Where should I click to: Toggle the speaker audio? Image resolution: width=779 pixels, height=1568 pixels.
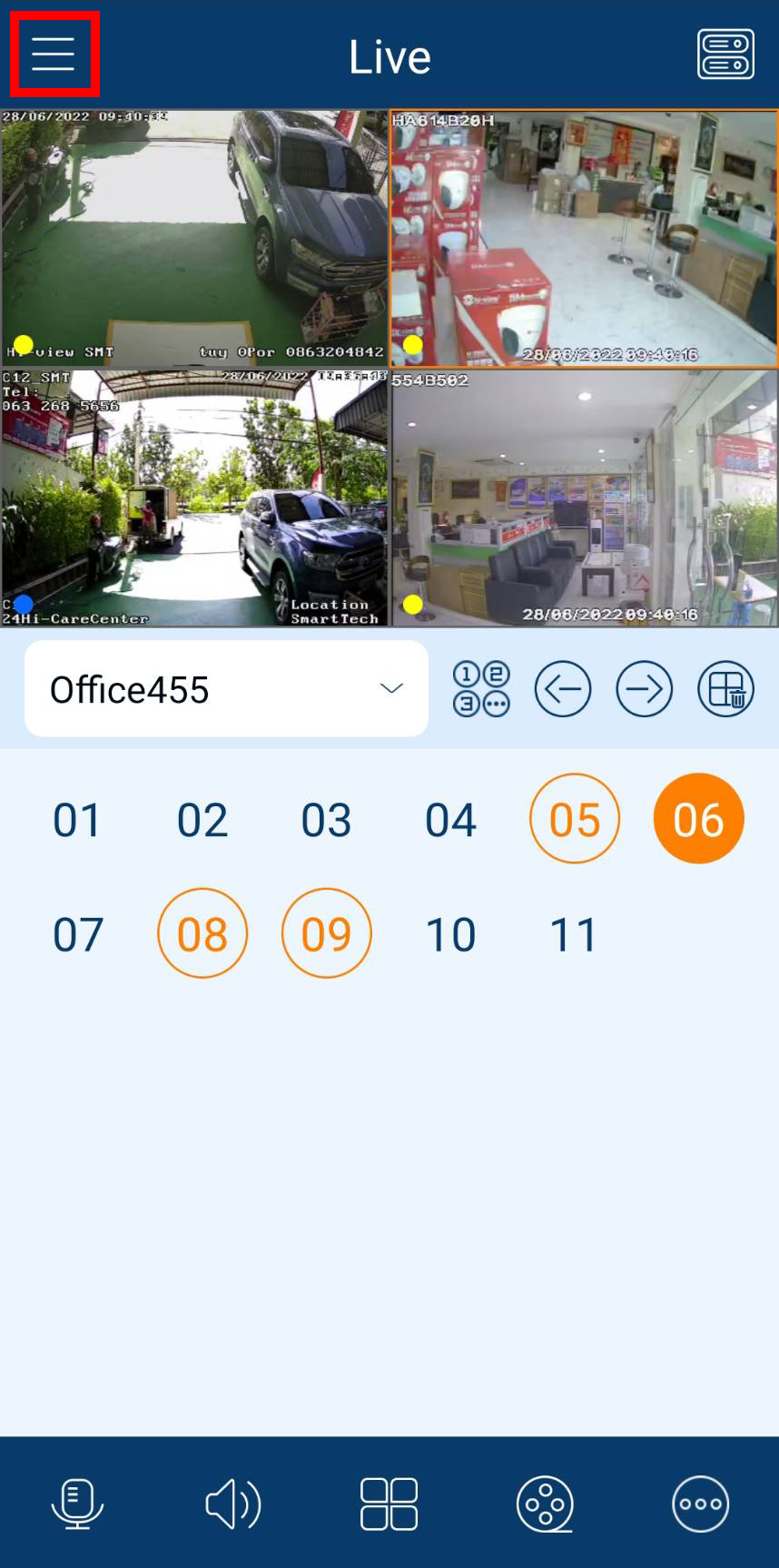click(x=233, y=1504)
